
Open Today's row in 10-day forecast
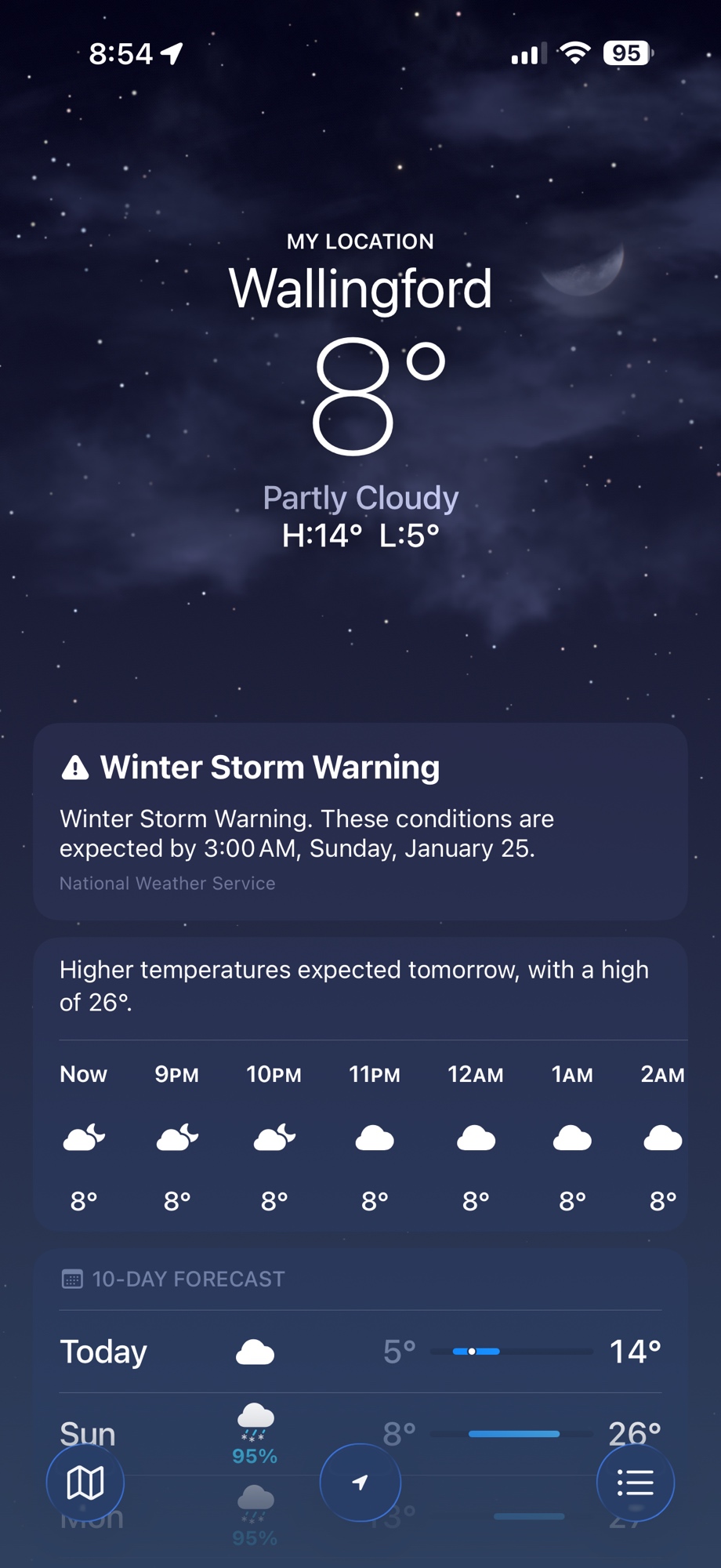[360, 1352]
